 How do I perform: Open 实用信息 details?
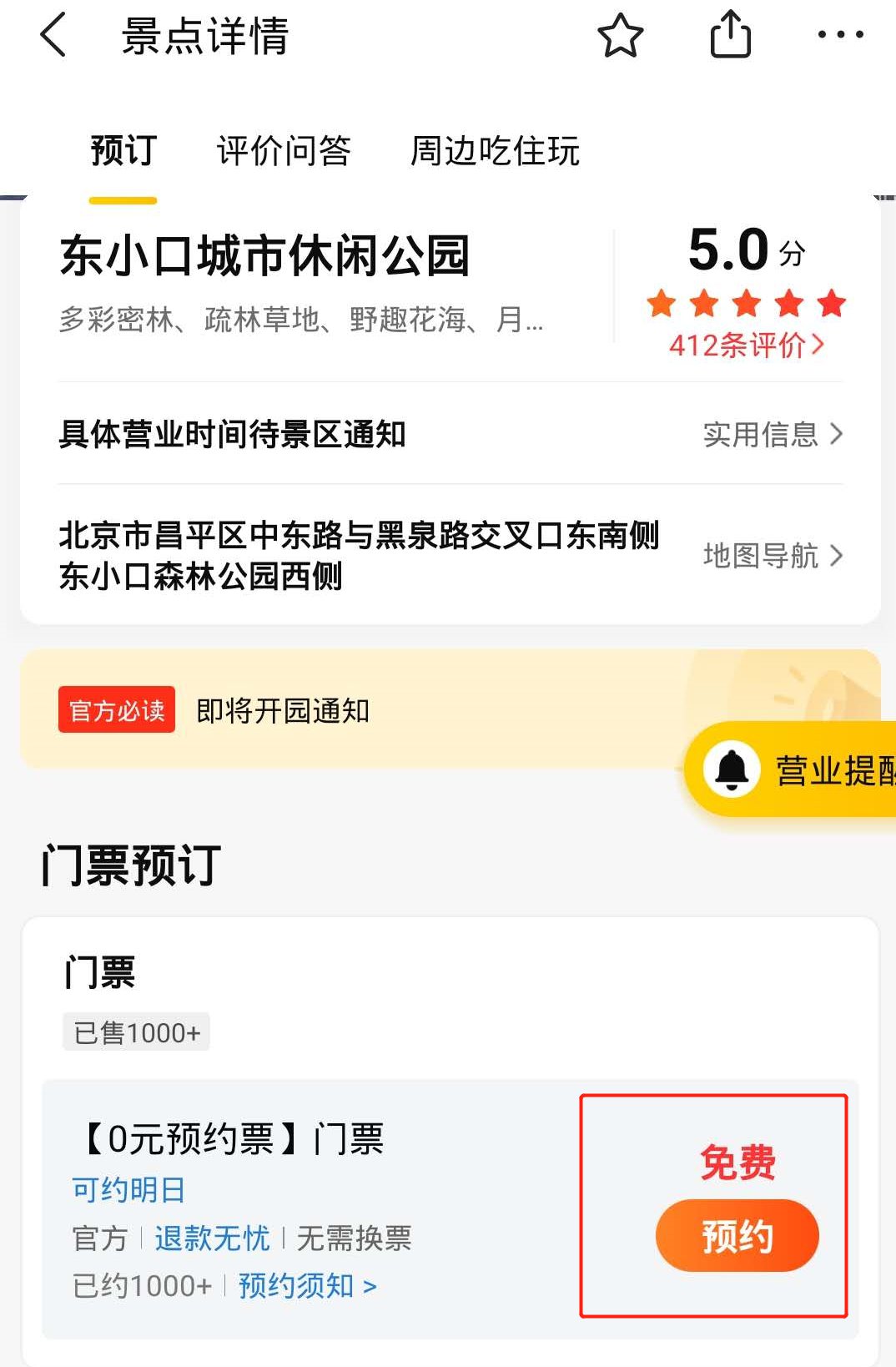[773, 434]
